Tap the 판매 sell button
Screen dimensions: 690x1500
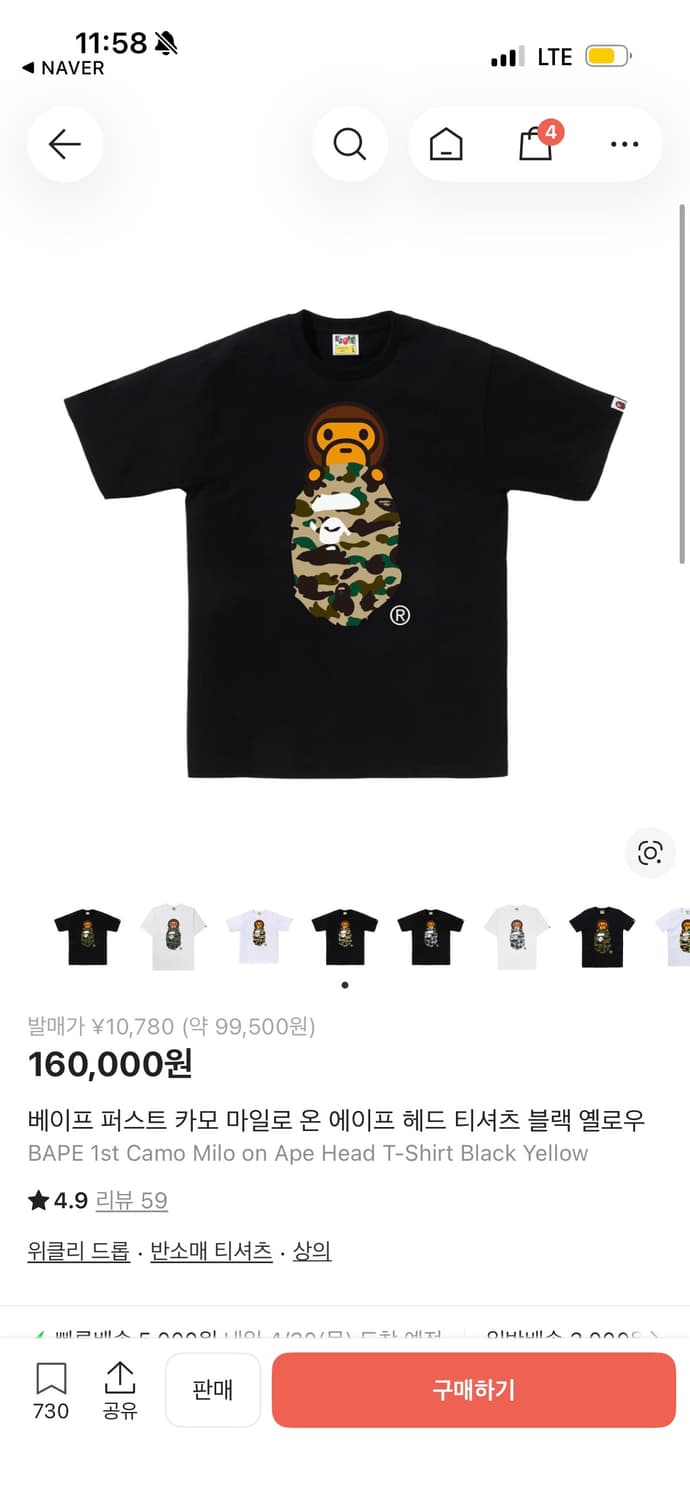pyautogui.click(x=213, y=1389)
